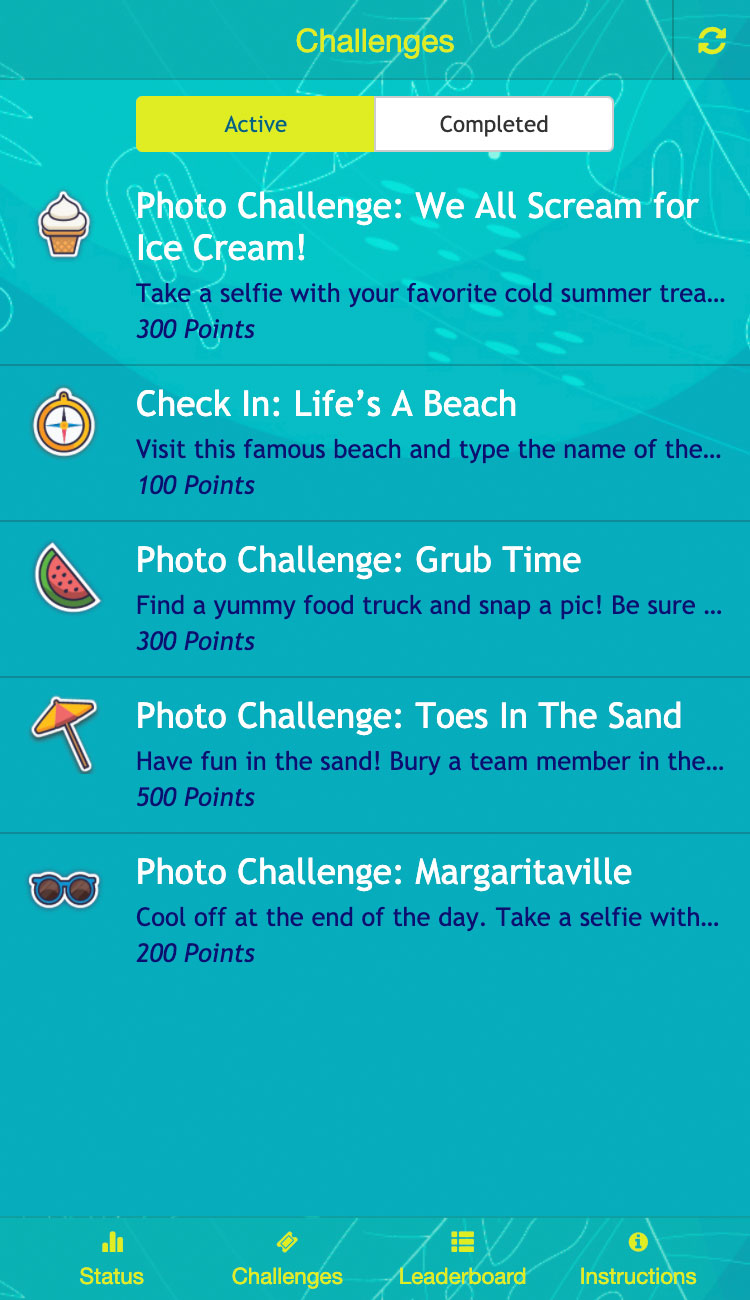Switch to the Completed challenges
The height and width of the screenshot is (1300, 750).
coord(494,124)
